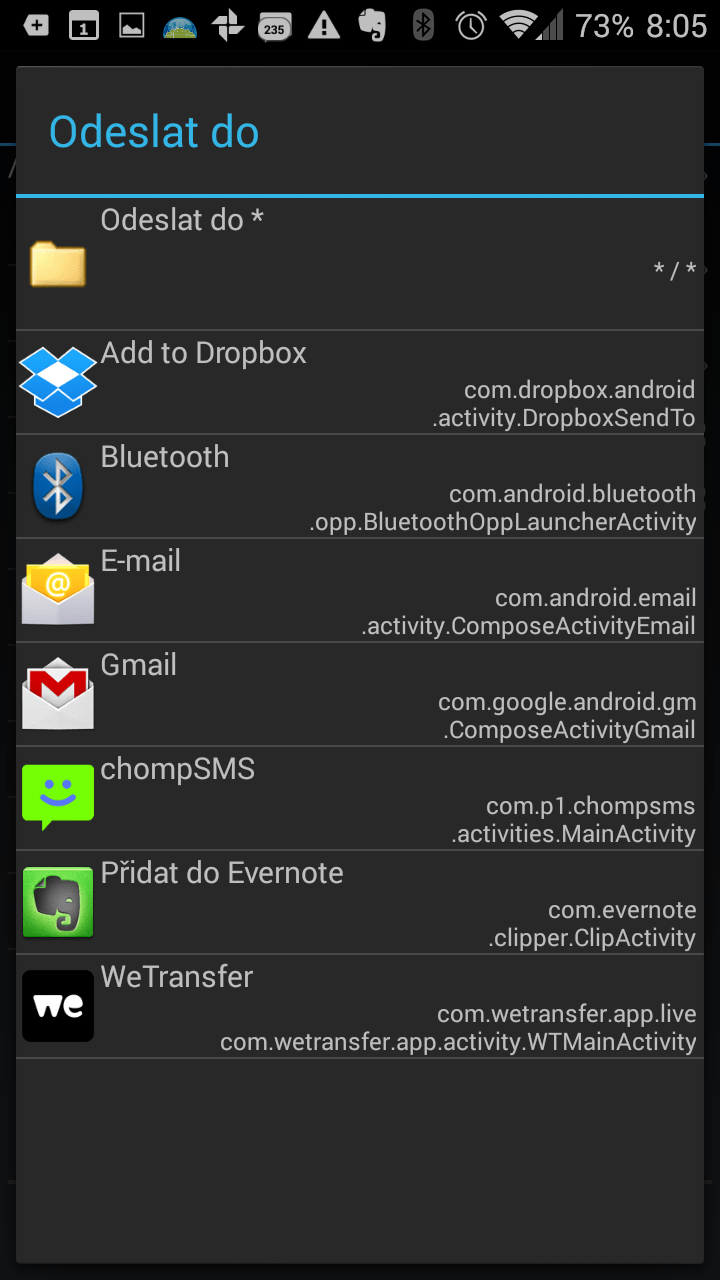The height and width of the screenshot is (1280, 720).
Task: Send using WeTransfer
Action: point(360,1007)
